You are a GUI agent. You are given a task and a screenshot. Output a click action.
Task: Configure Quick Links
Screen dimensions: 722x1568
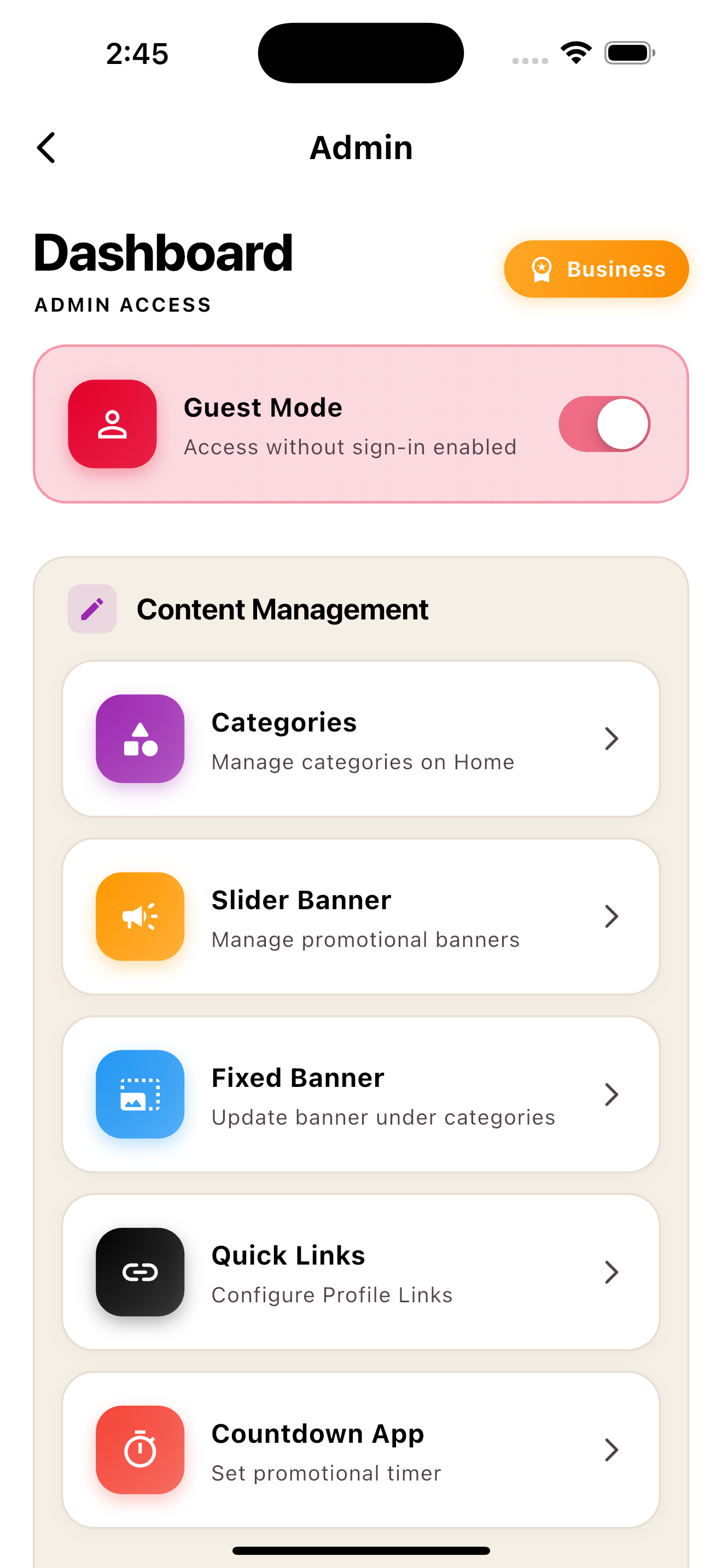coord(360,1272)
